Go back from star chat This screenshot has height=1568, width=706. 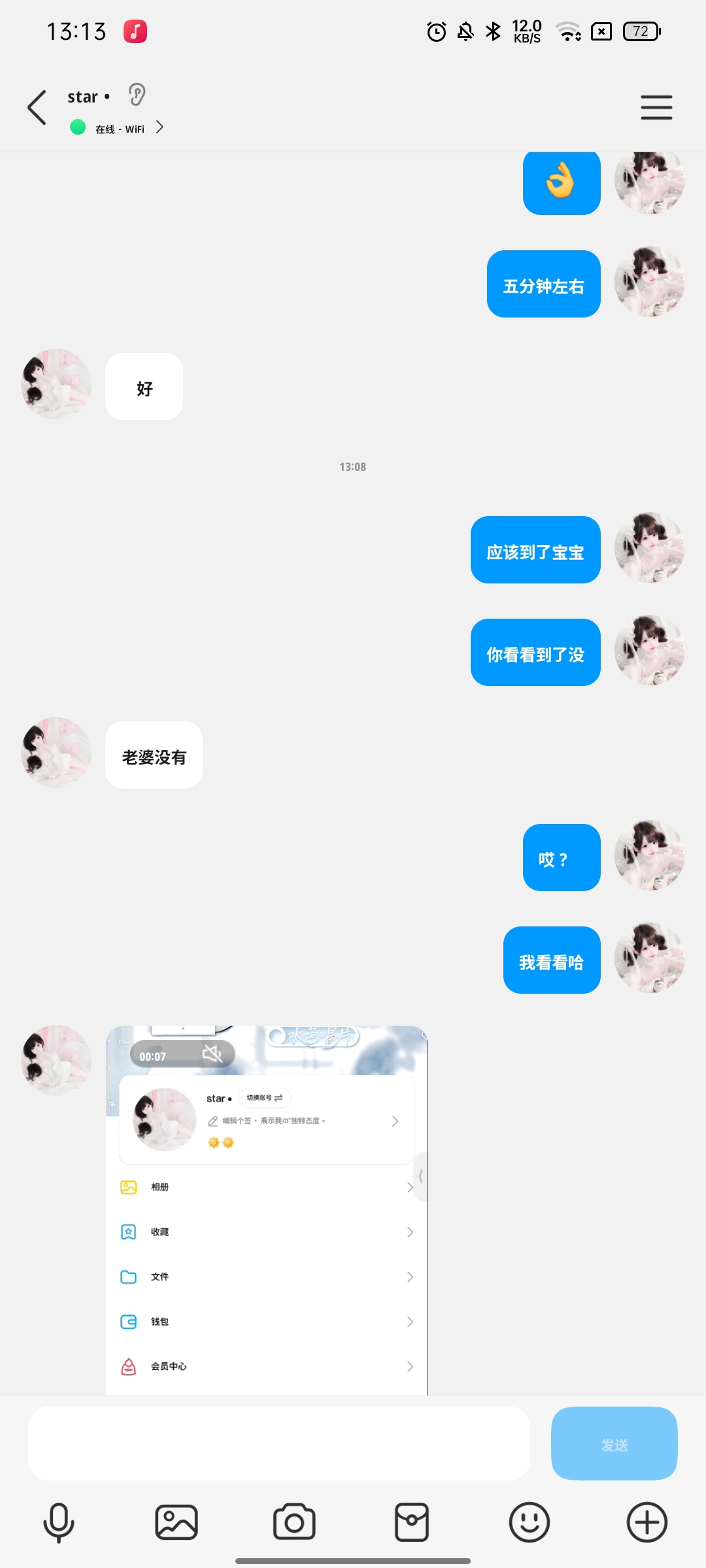[37, 107]
